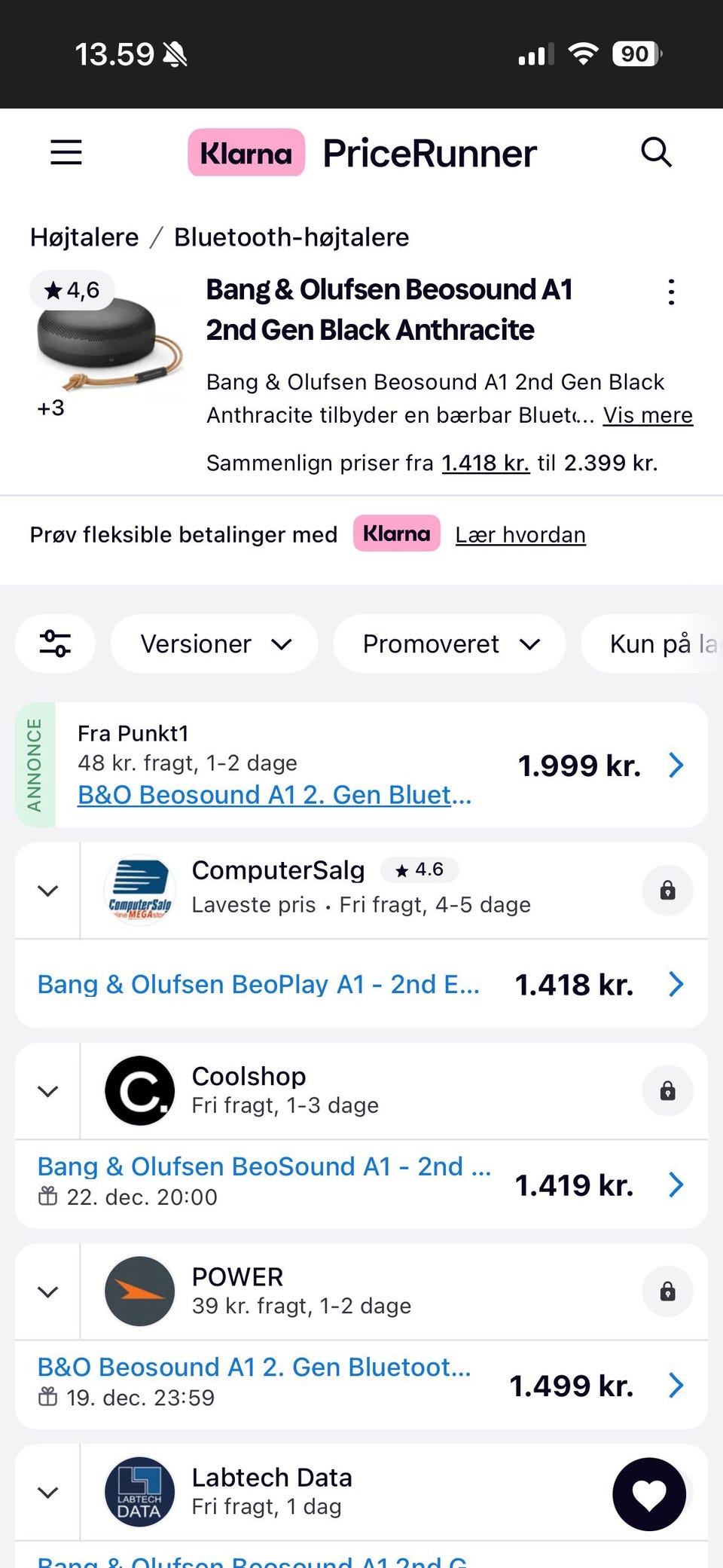Open the three-dot product options menu

coord(671,292)
